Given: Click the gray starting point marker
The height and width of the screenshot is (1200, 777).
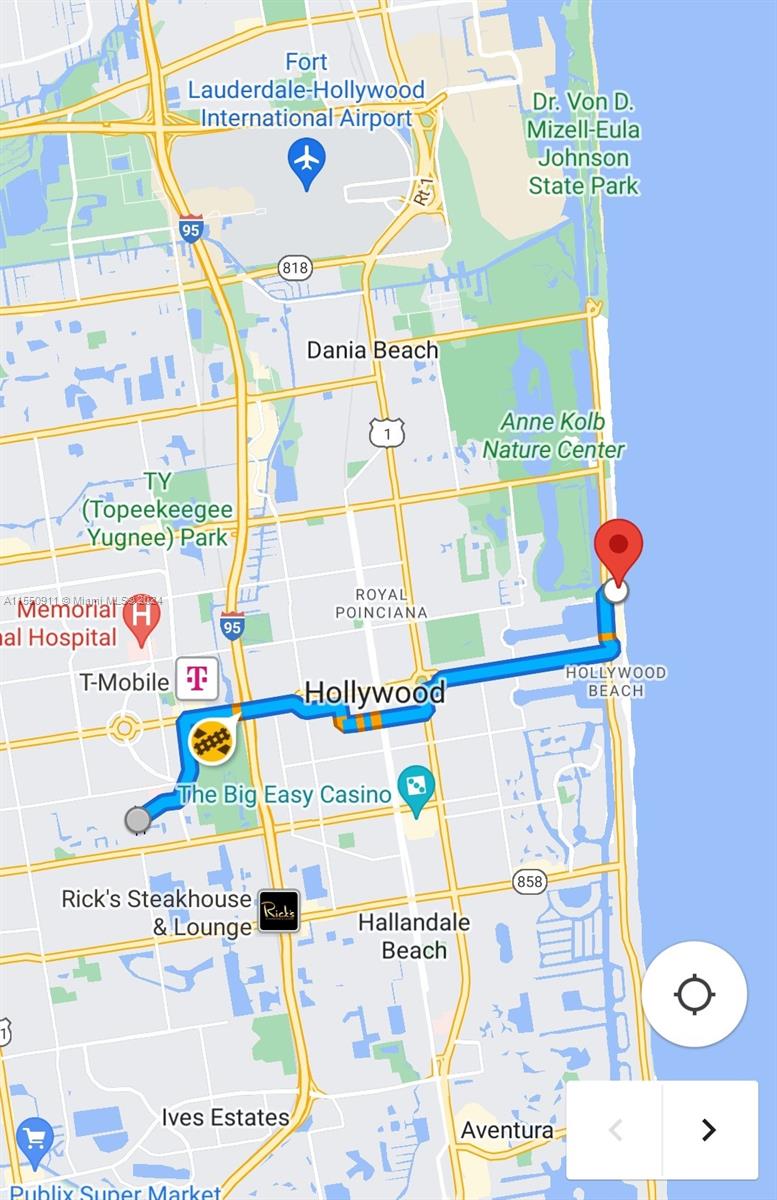Looking at the screenshot, I should [x=136, y=820].
